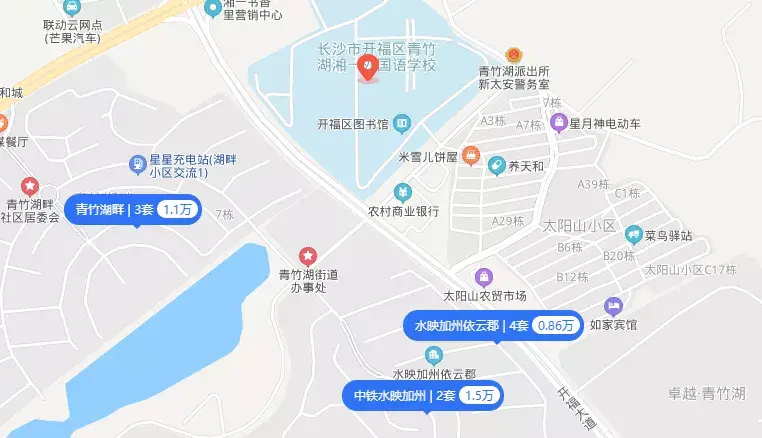View the 中铁水映加州 2套 listings marker
The height and width of the screenshot is (438, 762).
423,396
